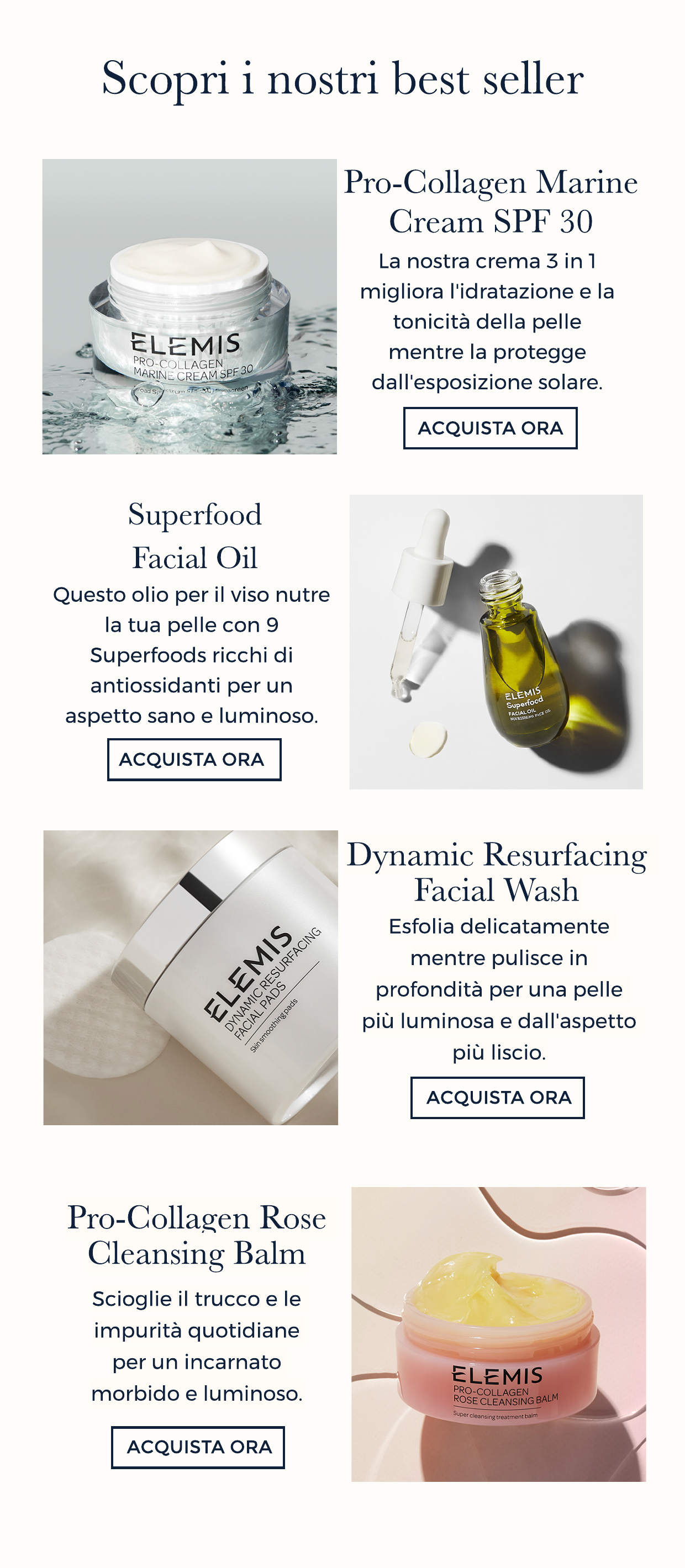The height and width of the screenshot is (1568, 685).
Task: Tap ACQUISTA ORA for Pro-Collagen Rose Cleansing Balm
Action: point(198,1447)
